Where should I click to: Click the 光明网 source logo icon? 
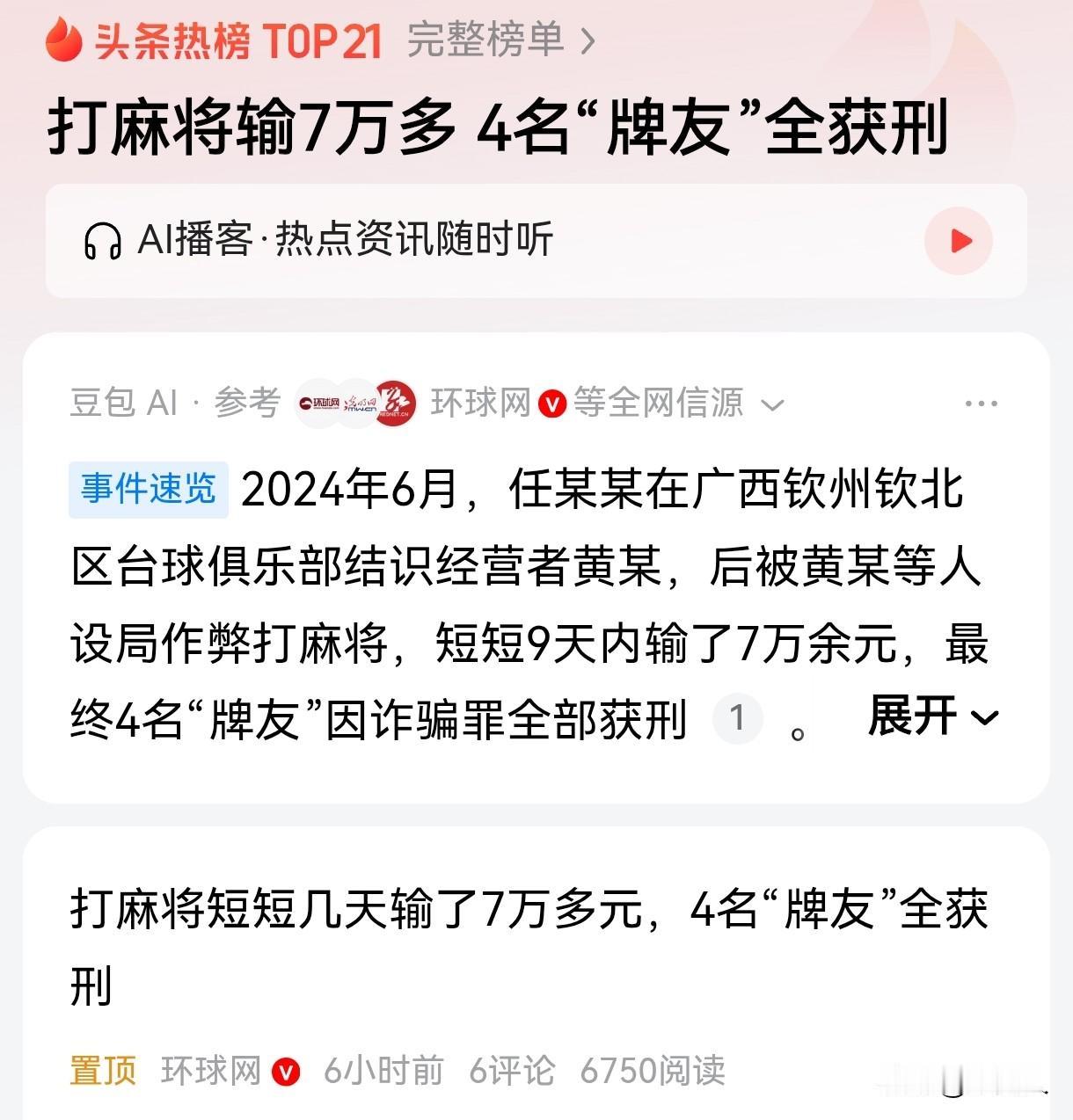tap(359, 403)
